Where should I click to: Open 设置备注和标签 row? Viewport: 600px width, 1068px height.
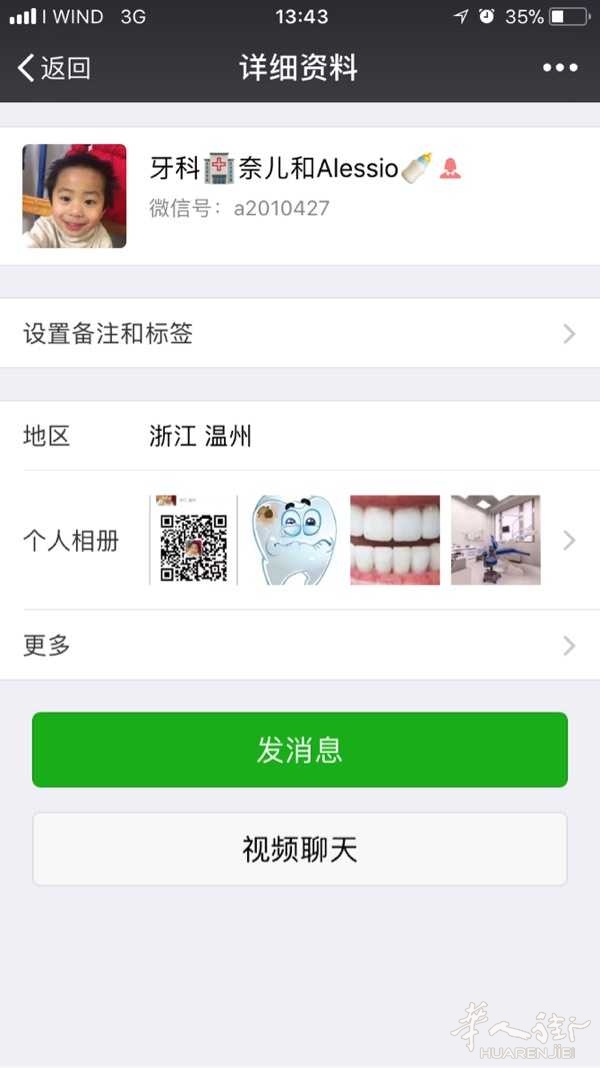coord(300,333)
